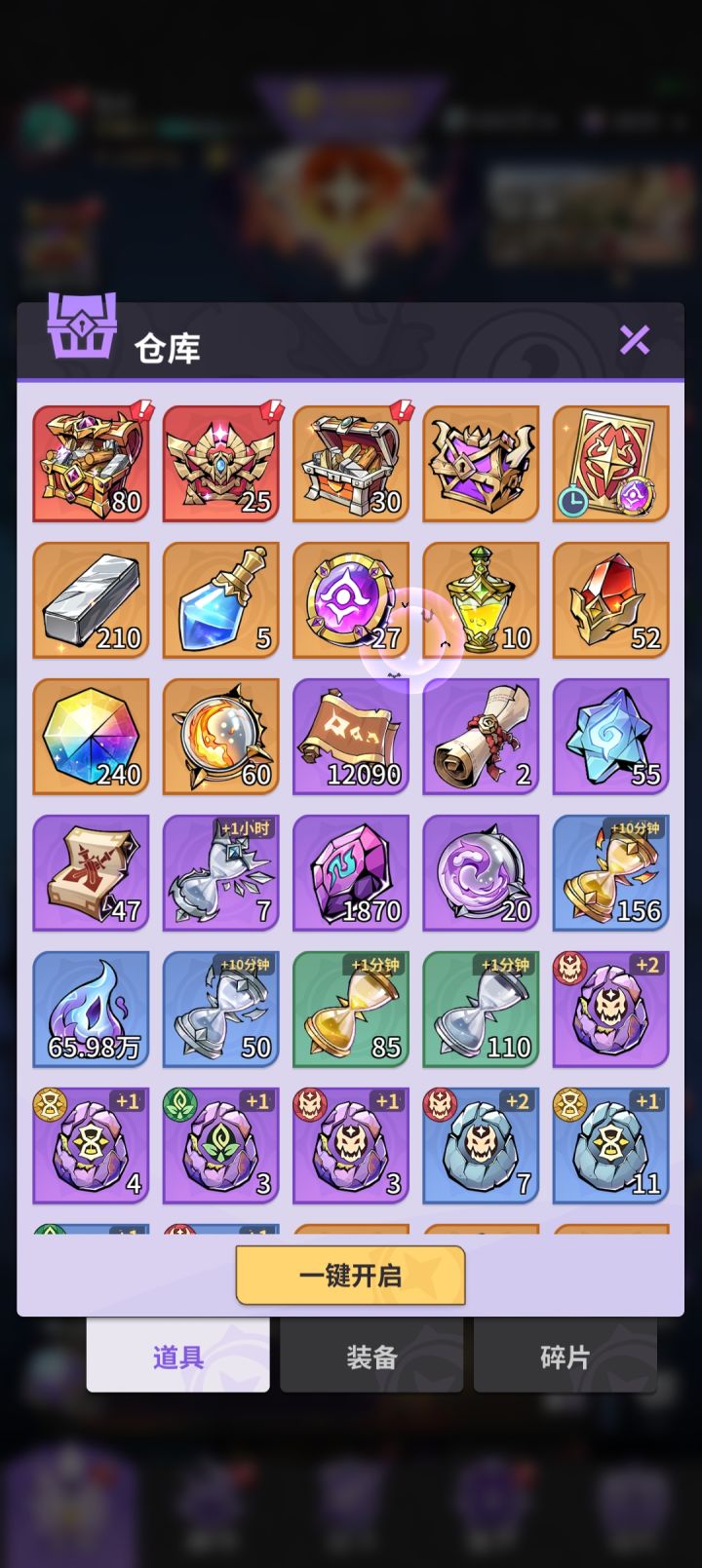
Task: Open the golden treasure chest with 80 count
Action: 91,463
